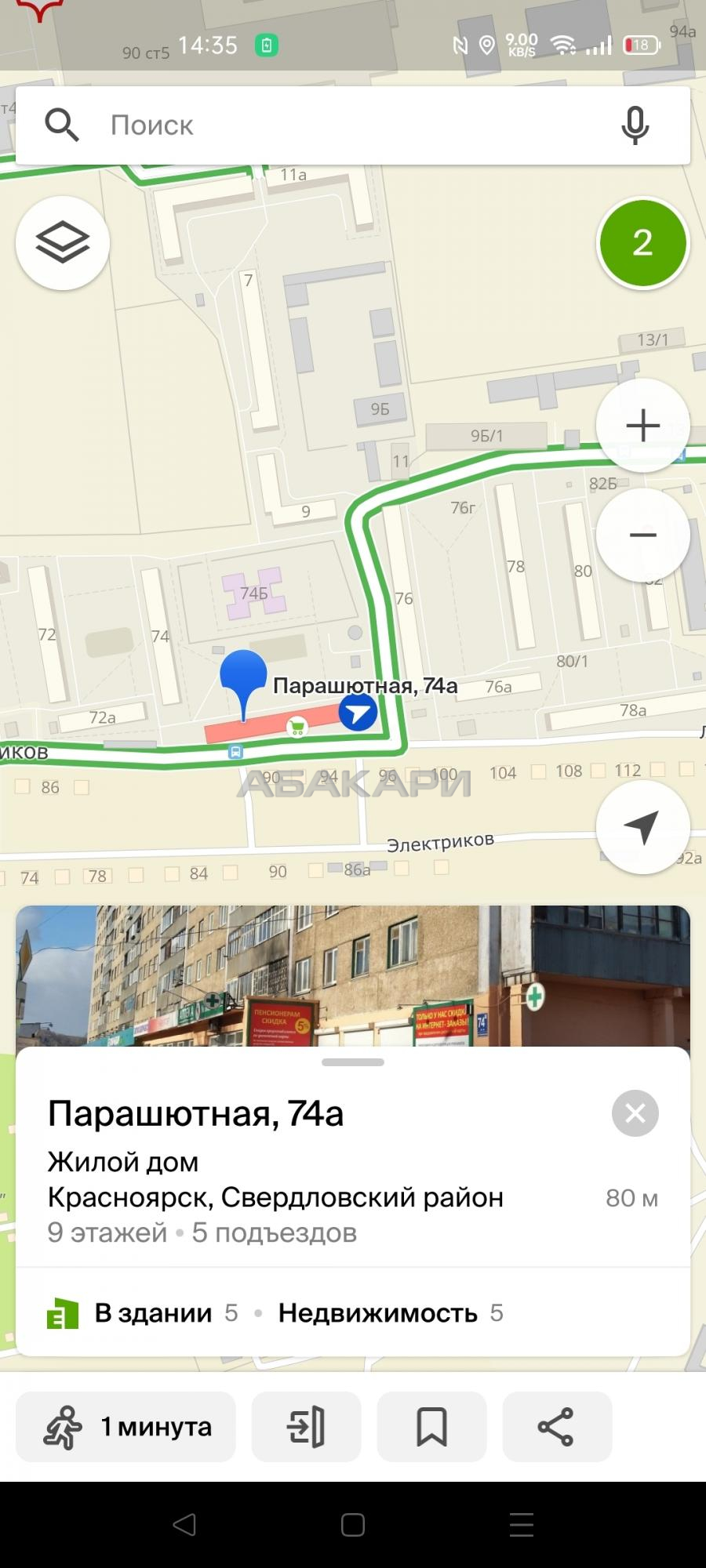This screenshot has height=1568, width=706.
Task: Share this address
Action: 556,1427
